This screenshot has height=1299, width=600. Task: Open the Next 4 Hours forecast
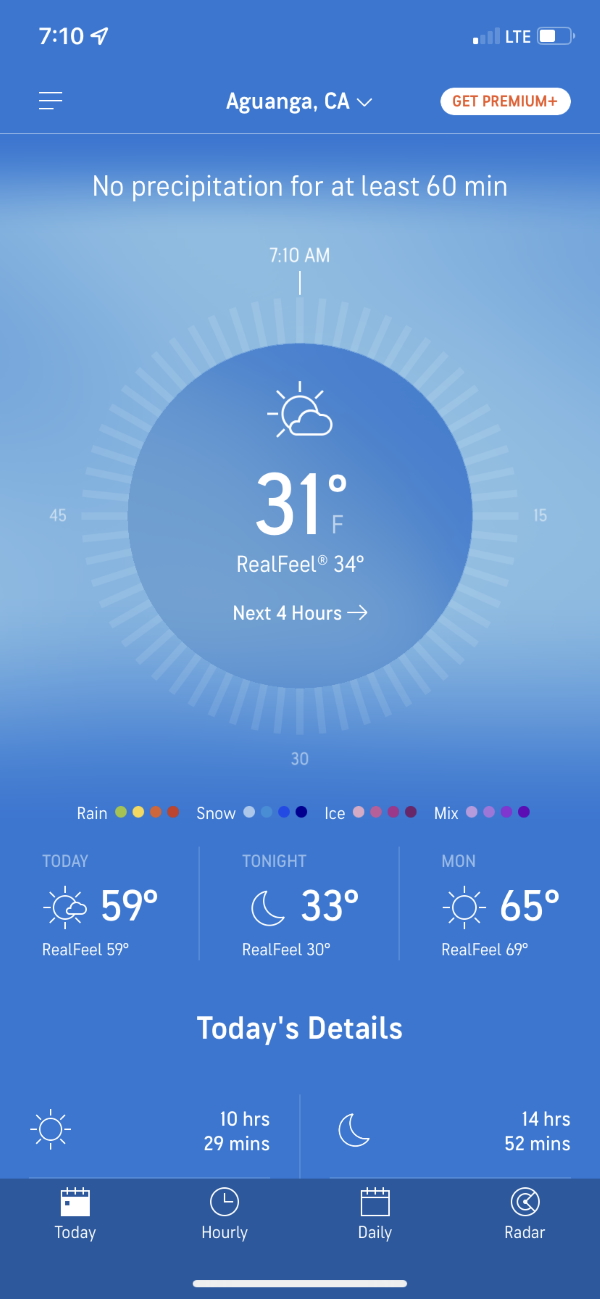tap(300, 613)
